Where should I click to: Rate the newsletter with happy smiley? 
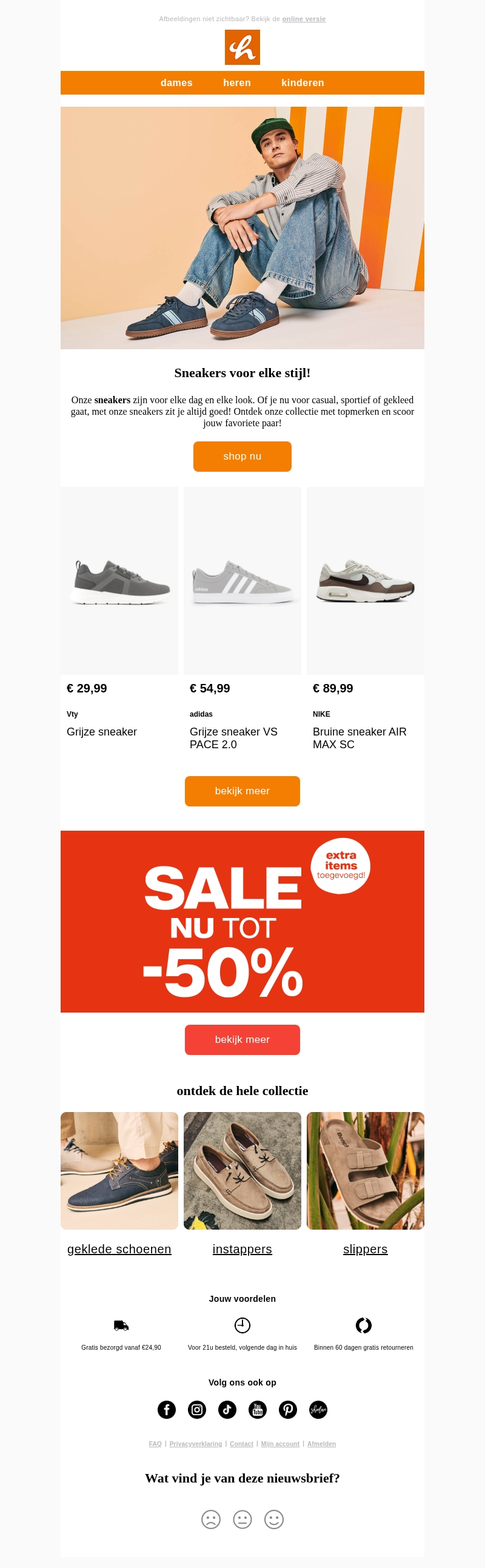pos(274,1519)
